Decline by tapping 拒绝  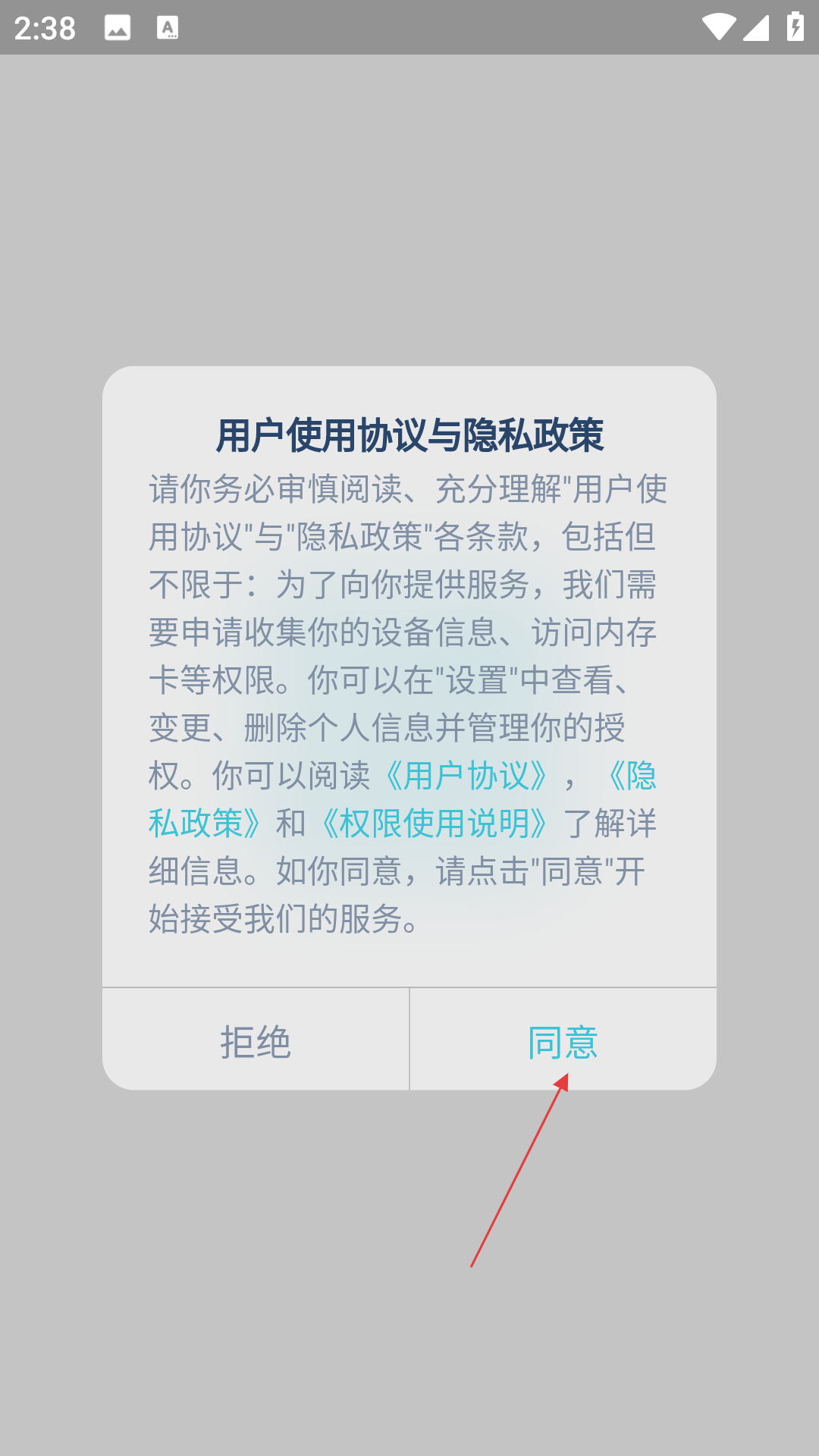[x=256, y=1041]
